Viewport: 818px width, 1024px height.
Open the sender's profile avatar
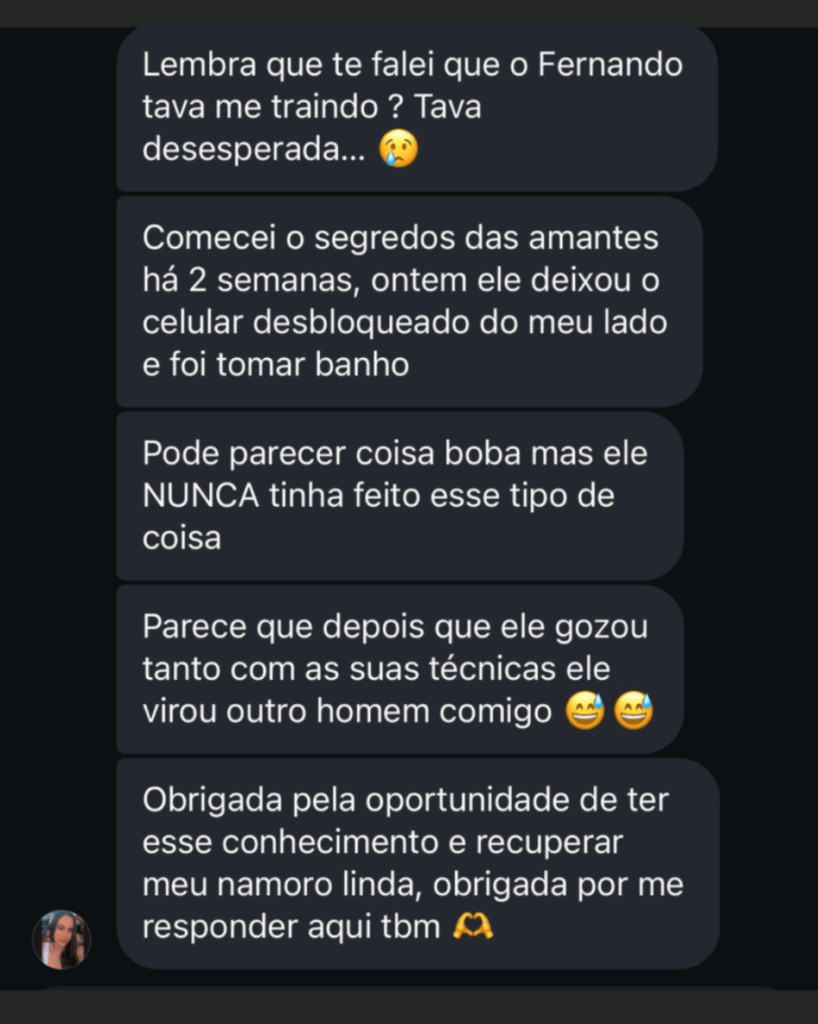point(62,939)
